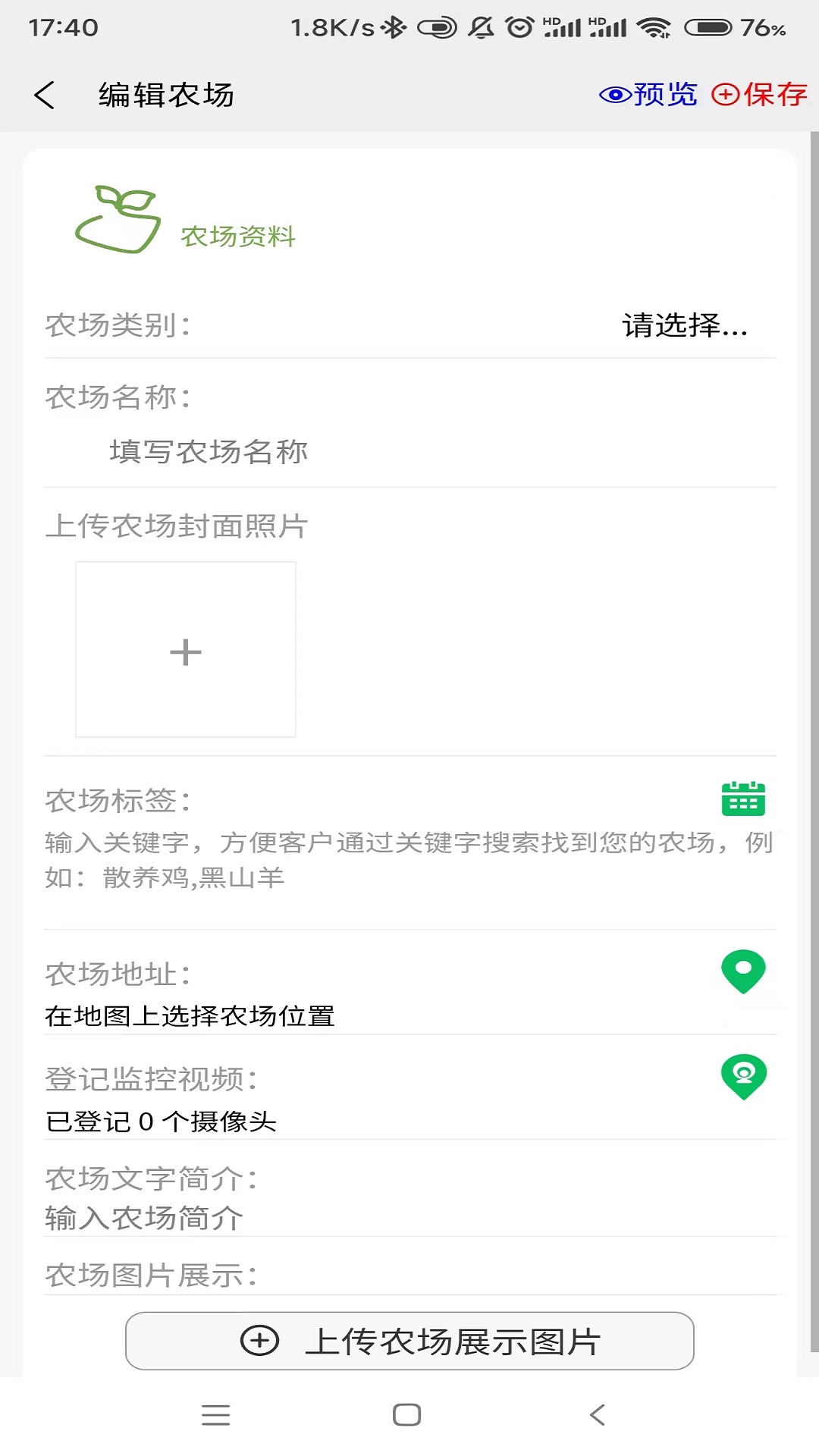Tap the farm tags keyword input field
Image resolution: width=819 pixels, height=1456 pixels.
tap(408, 860)
